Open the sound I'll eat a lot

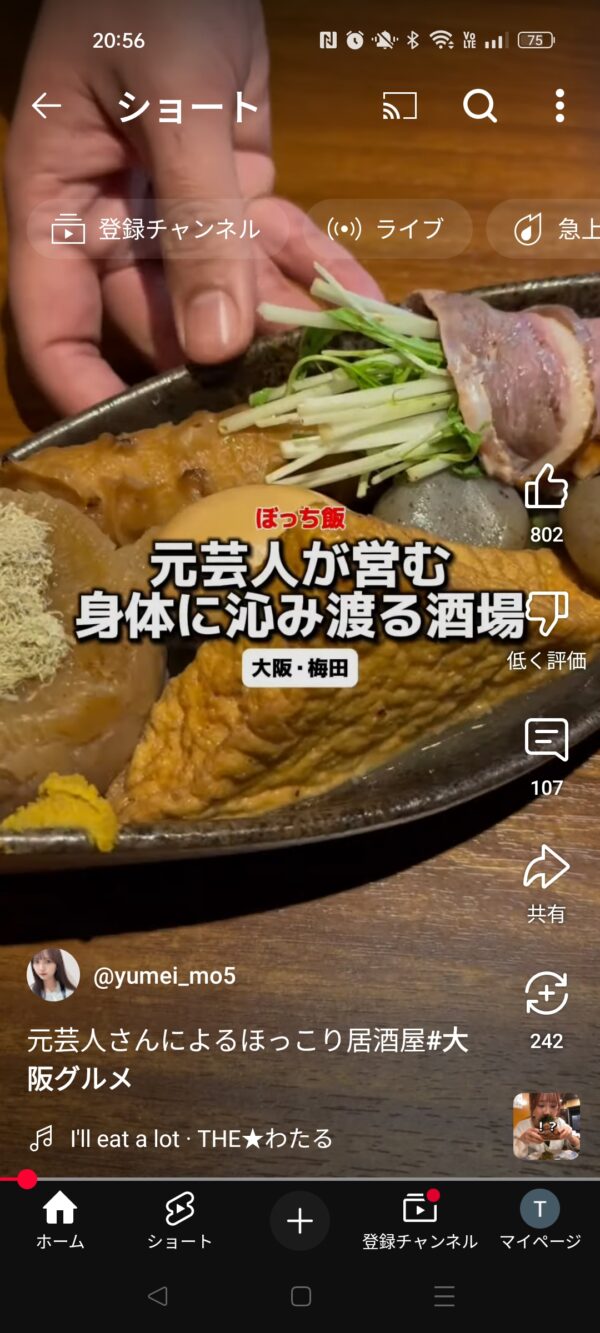200,1138
